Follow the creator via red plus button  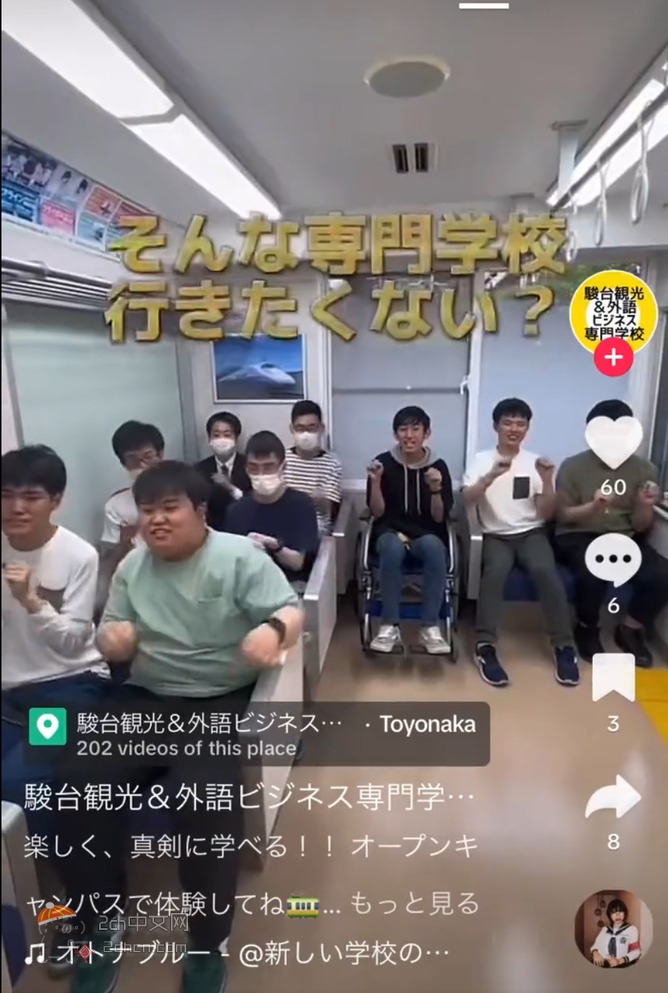tap(613, 356)
